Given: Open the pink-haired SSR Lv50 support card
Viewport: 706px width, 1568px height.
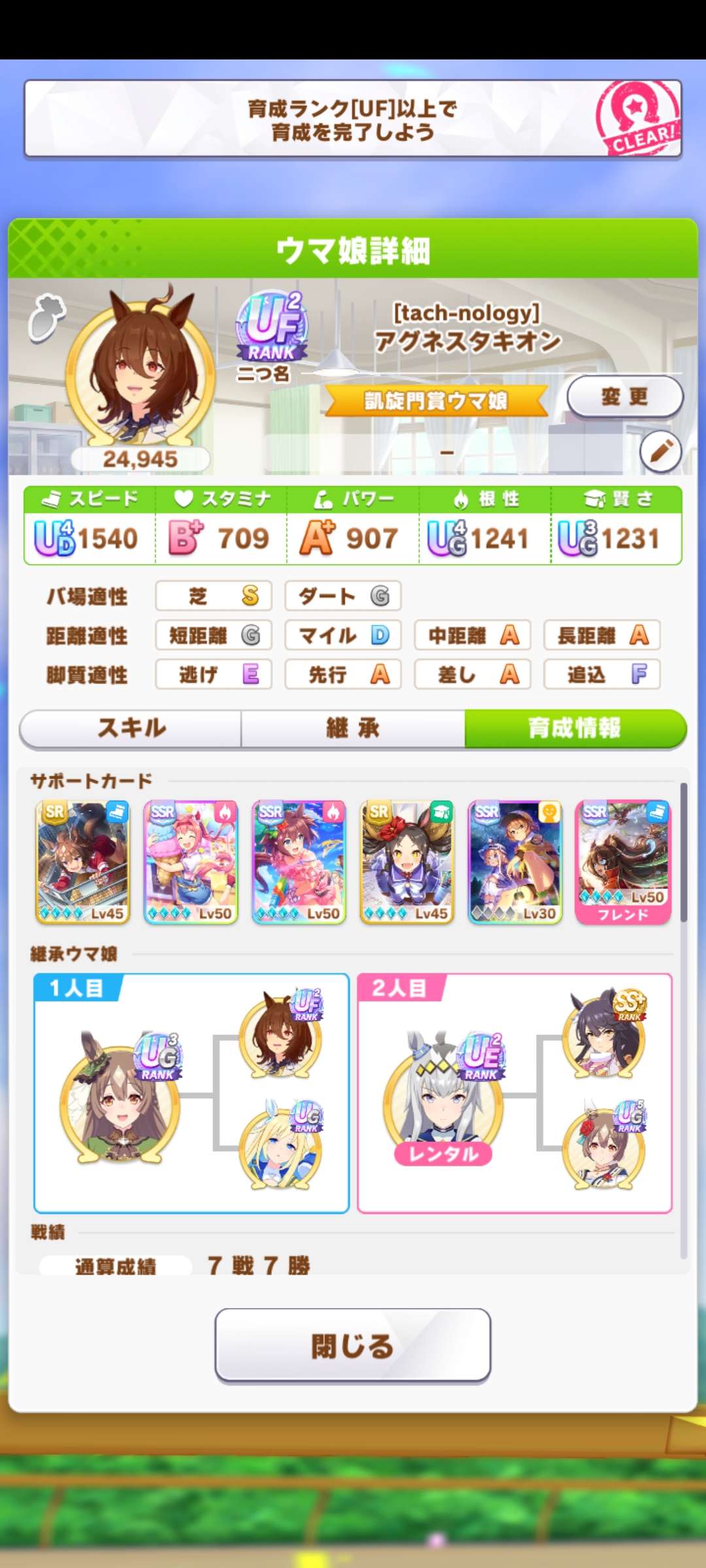Looking at the screenshot, I should coord(191,862).
